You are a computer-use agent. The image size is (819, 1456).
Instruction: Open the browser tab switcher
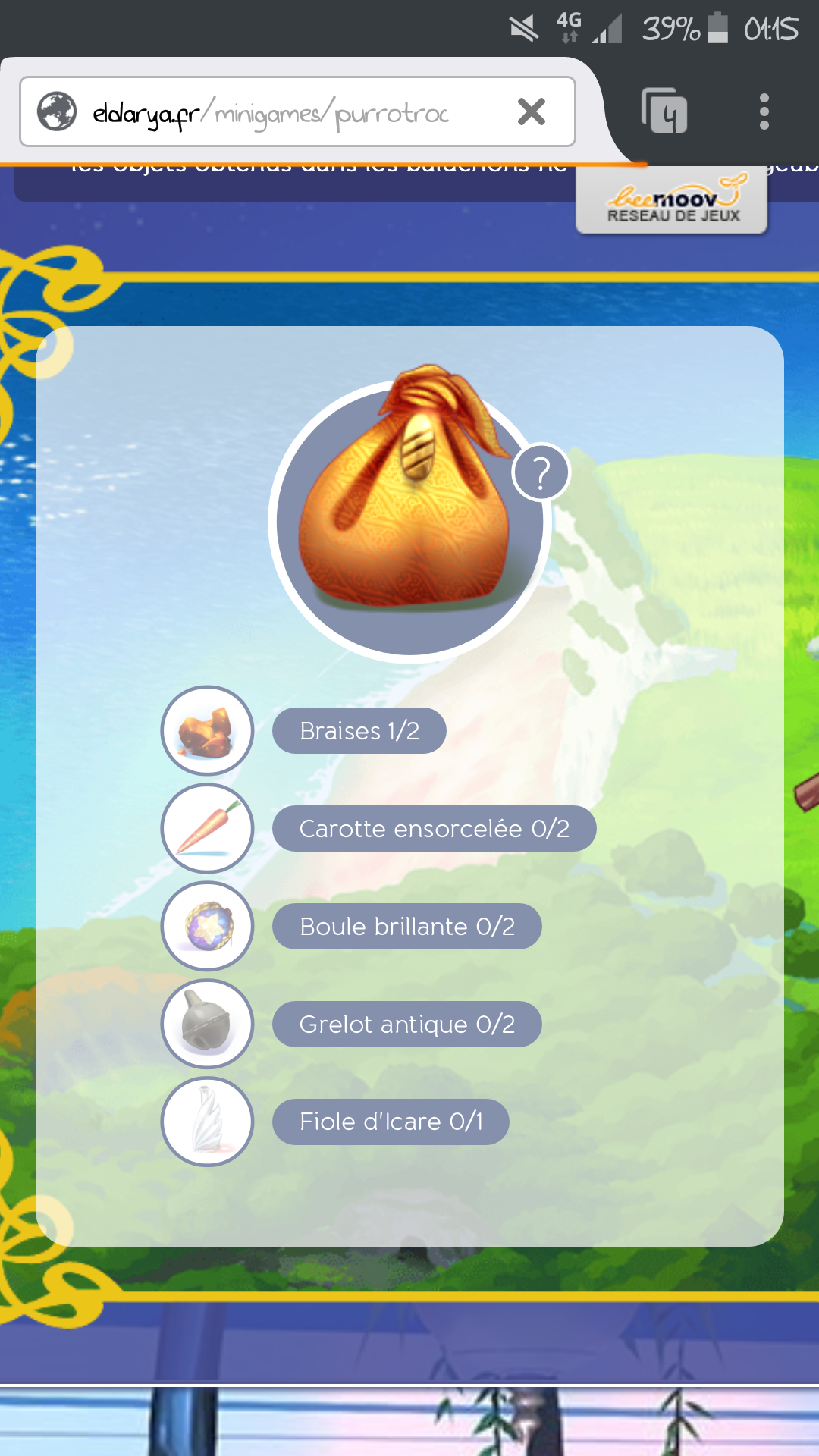(664, 111)
